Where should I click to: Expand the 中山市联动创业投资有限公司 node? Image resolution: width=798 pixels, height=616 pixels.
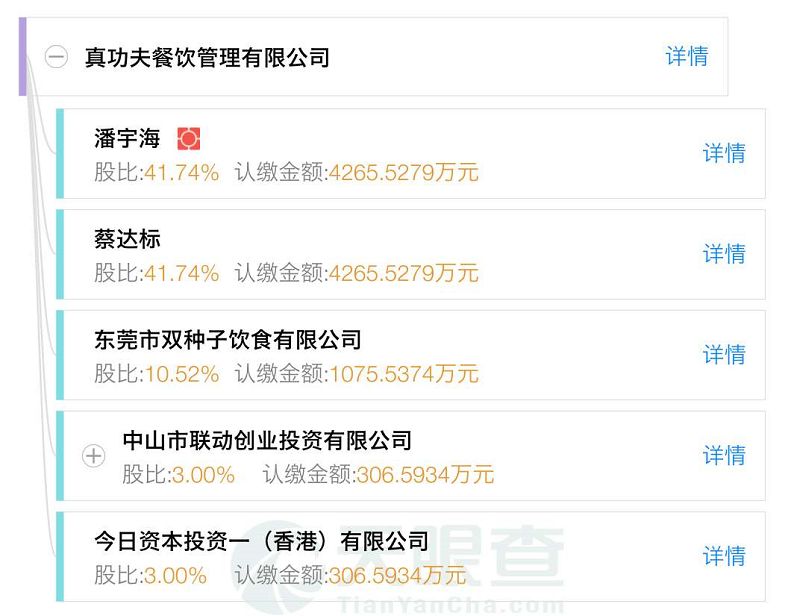(93, 456)
